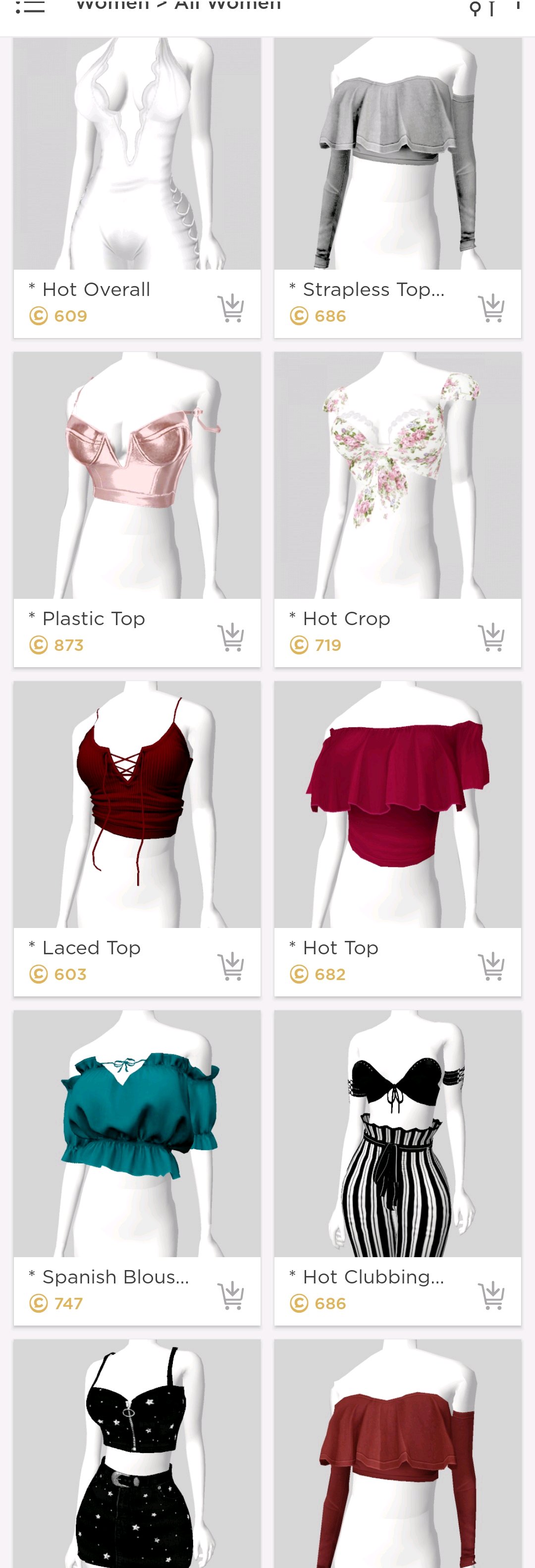View the floral Hot Crop item
The height and width of the screenshot is (1568, 535).
398,475
